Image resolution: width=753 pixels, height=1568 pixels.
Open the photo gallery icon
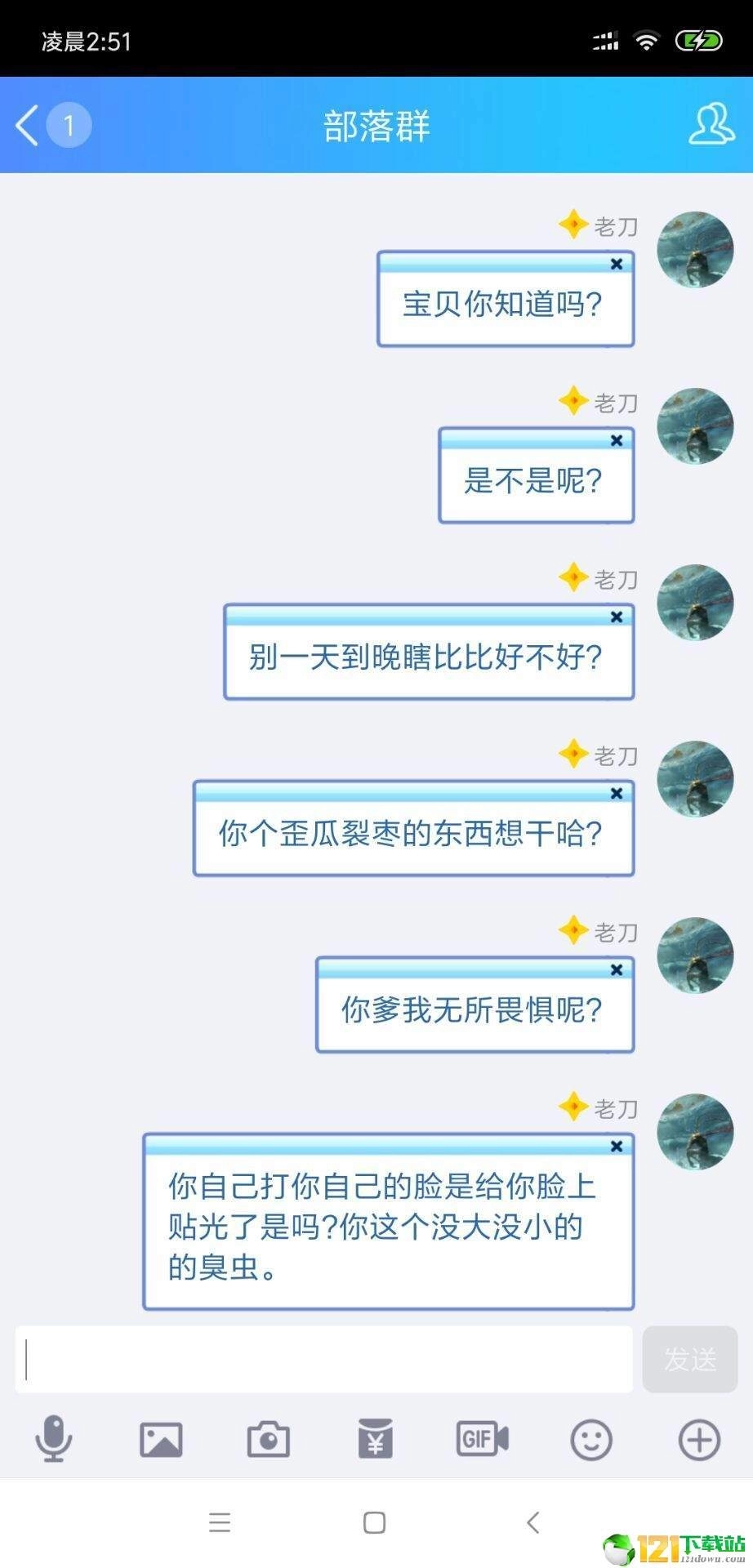point(161,1440)
